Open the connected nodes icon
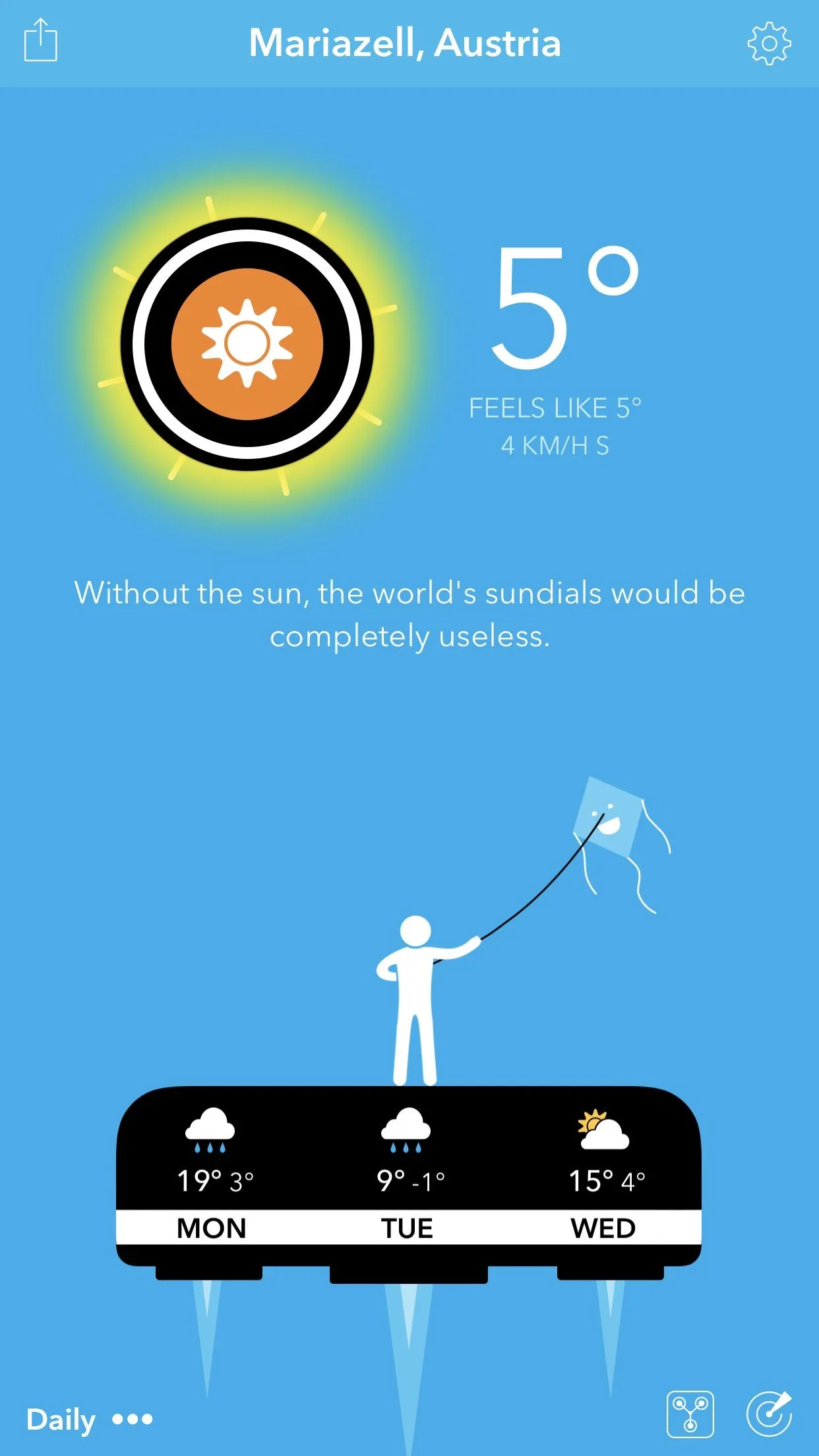This screenshot has height=1456, width=819. coord(690,1414)
